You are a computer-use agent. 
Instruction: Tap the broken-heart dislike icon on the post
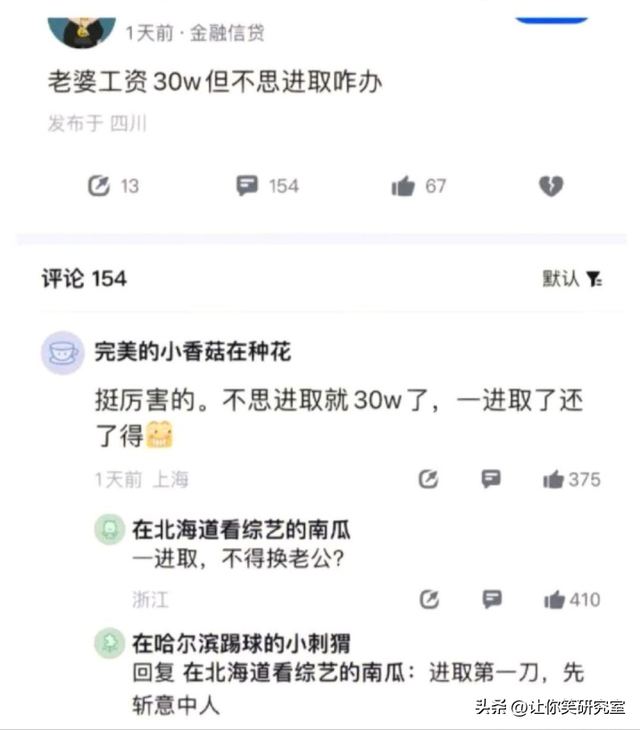pyautogui.click(x=551, y=185)
